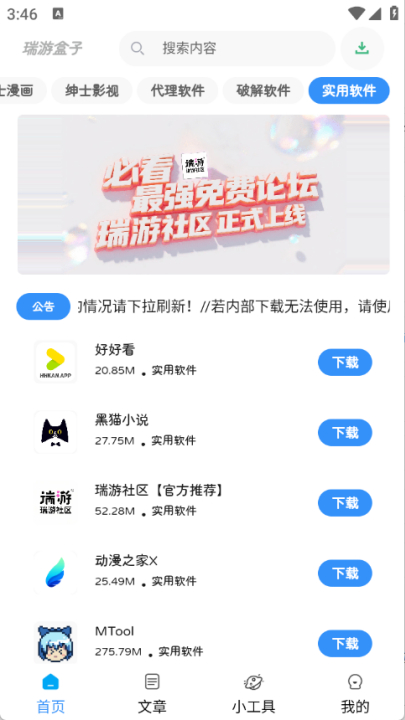405x720 pixels.
Task: Open the 我的 profile tab
Action: click(354, 693)
